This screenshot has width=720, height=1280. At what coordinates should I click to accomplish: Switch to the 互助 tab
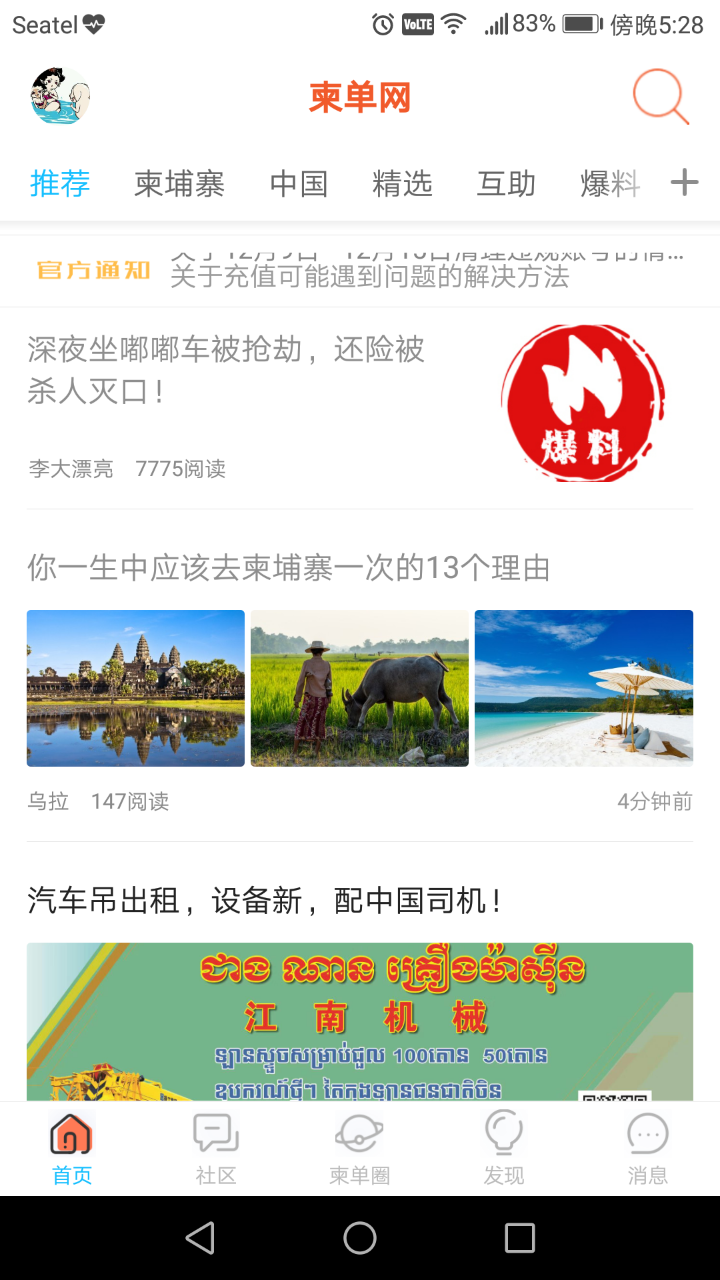click(x=506, y=184)
